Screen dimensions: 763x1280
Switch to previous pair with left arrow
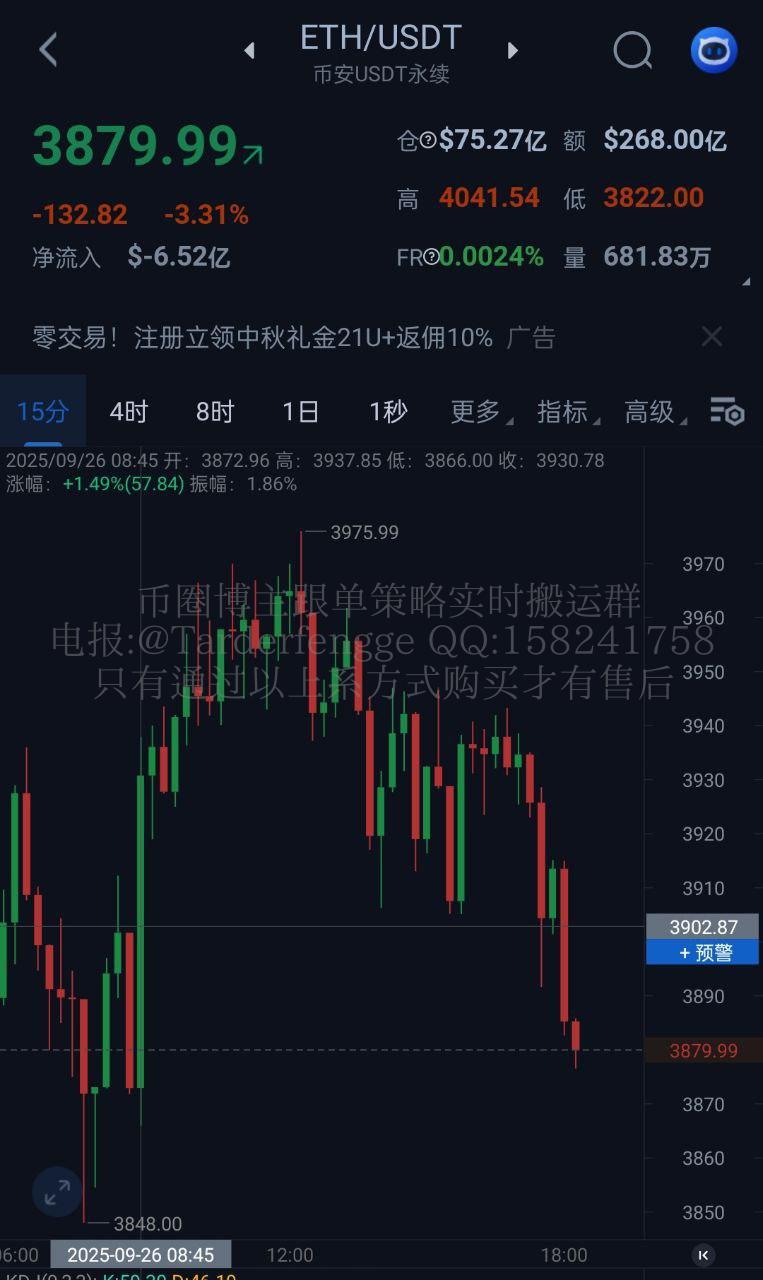(247, 50)
